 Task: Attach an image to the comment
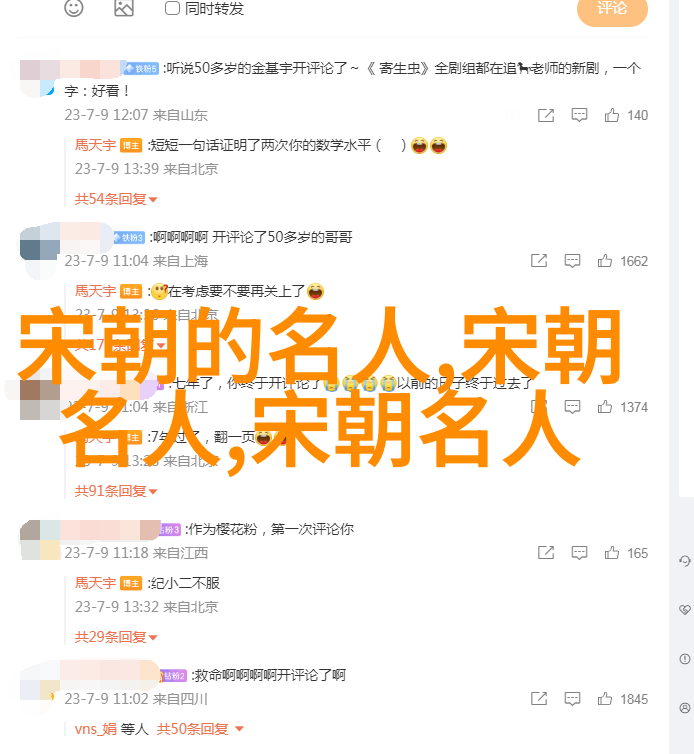(124, 8)
